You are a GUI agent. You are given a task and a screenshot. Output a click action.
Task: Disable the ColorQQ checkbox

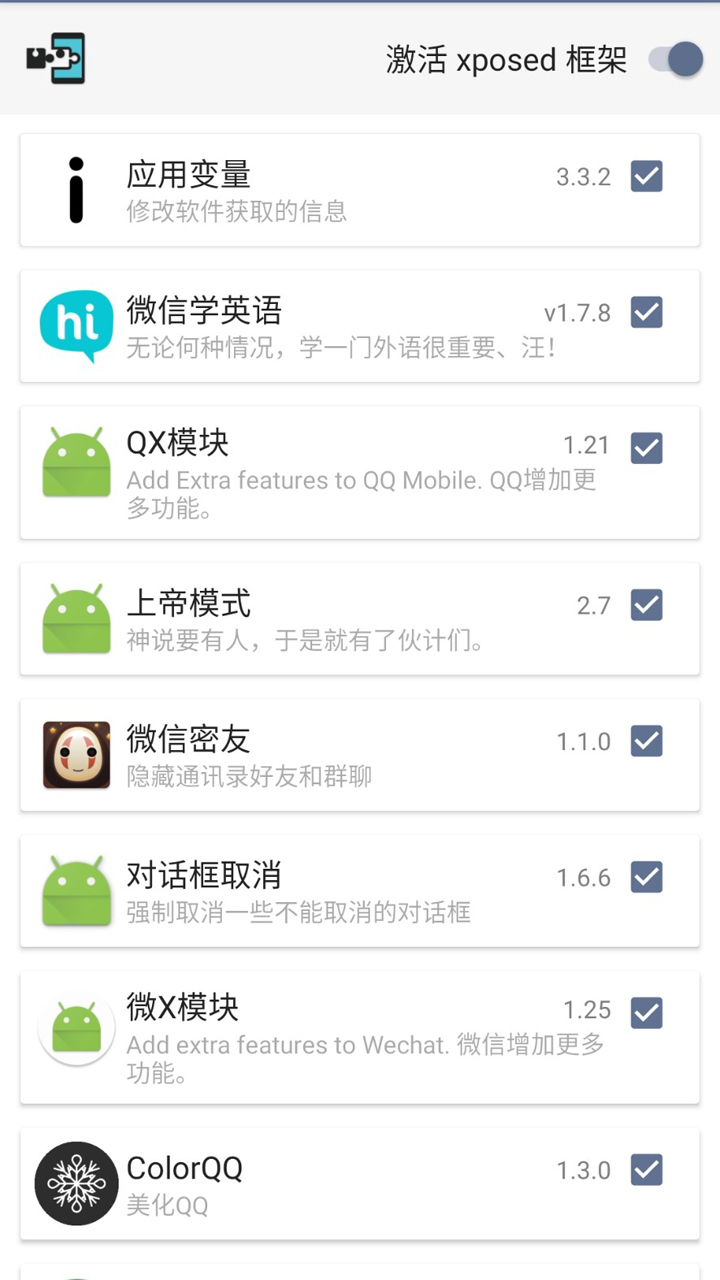[645, 1171]
